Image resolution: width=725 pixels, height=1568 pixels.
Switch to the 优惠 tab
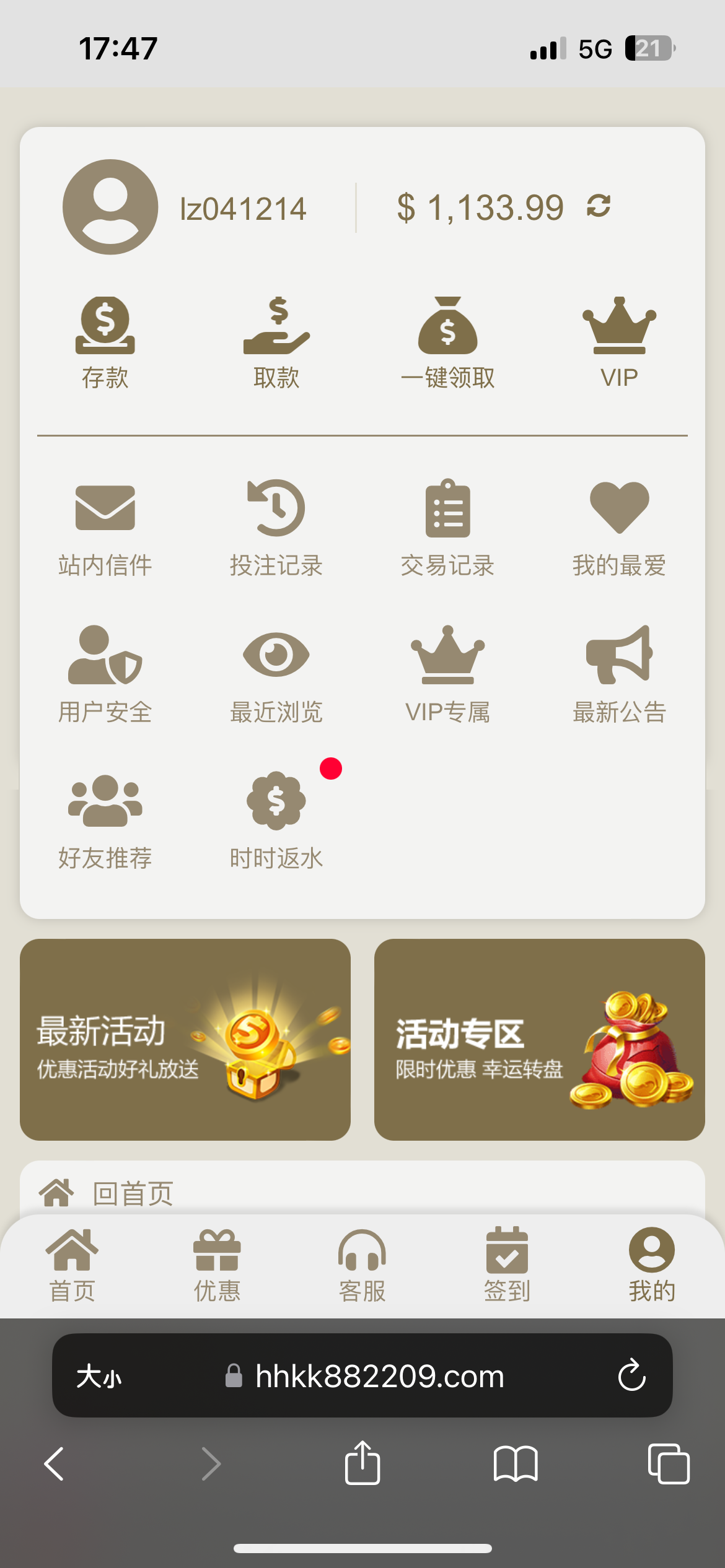click(217, 1266)
